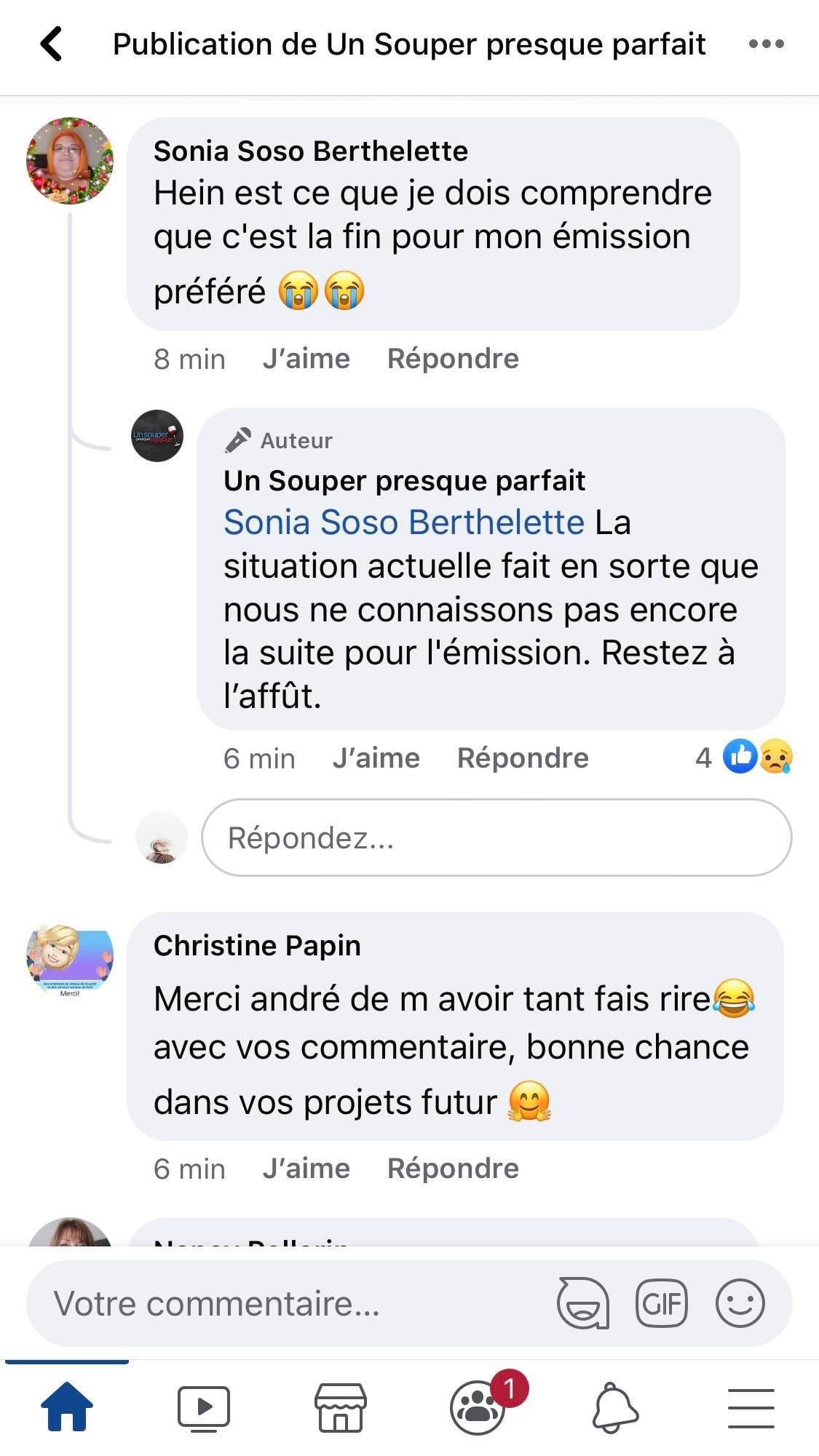Open the notifications bell tab
The width and height of the screenshot is (819, 1456).
(614, 1407)
